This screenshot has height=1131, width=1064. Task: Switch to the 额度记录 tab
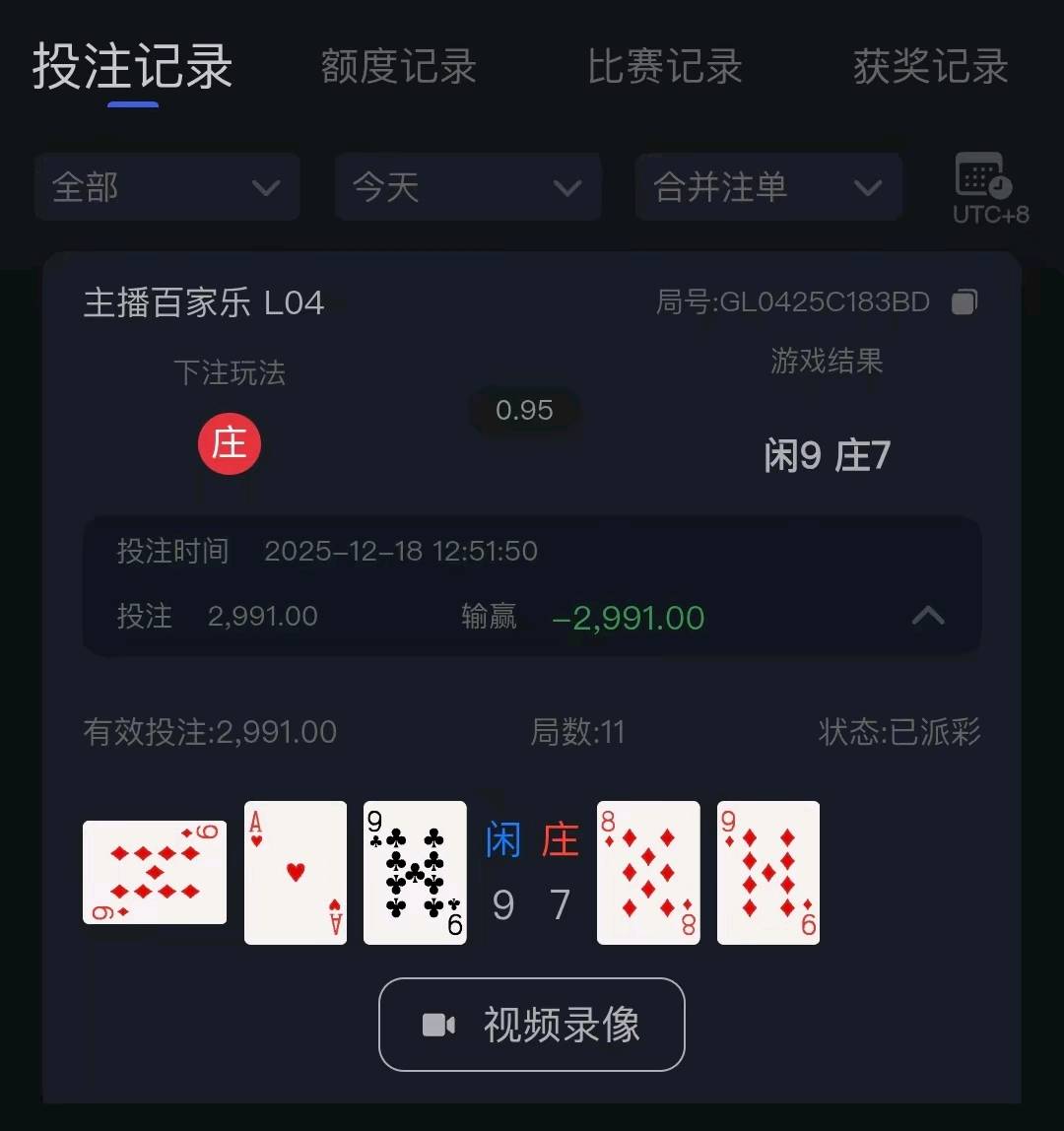[x=398, y=67]
